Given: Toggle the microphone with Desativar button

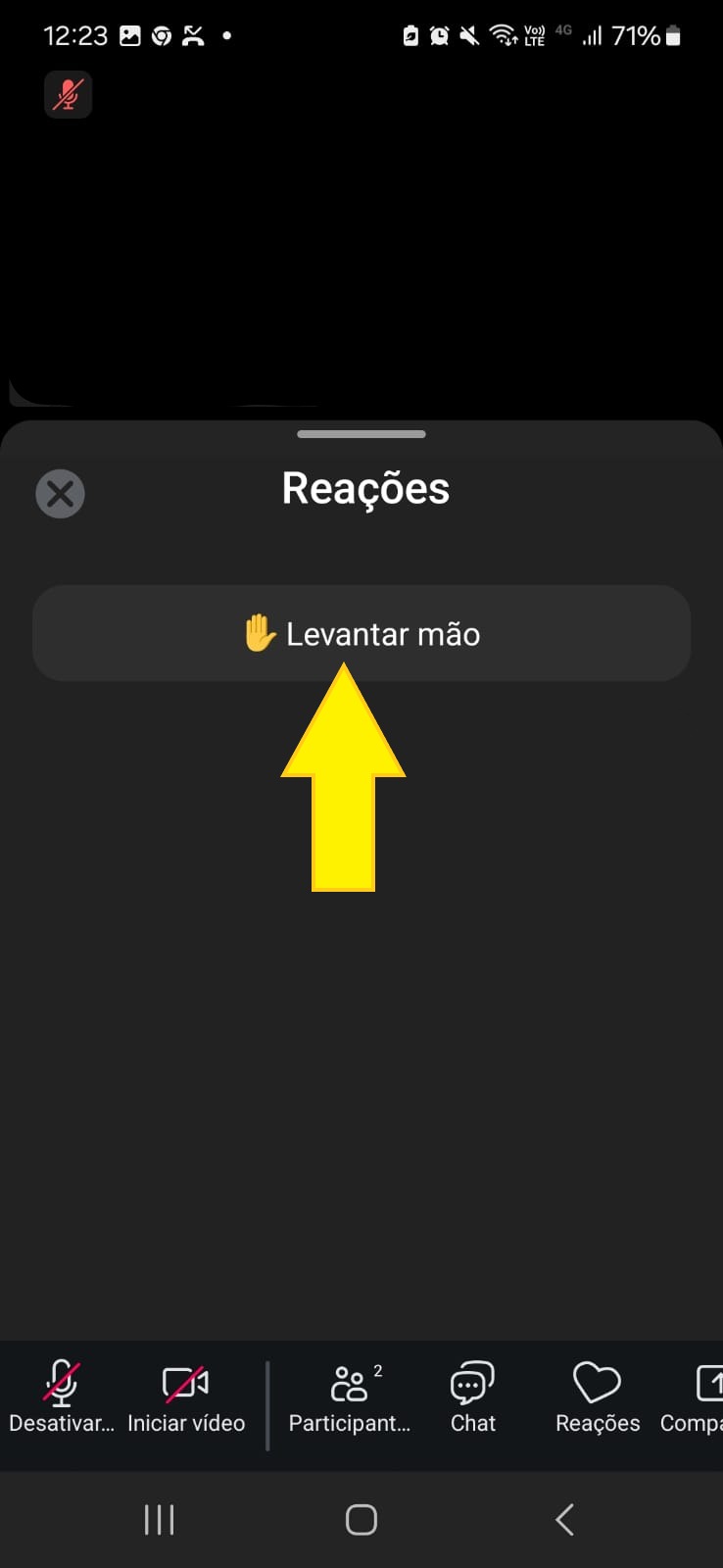Looking at the screenshot, I should [x=61, y=1397].
